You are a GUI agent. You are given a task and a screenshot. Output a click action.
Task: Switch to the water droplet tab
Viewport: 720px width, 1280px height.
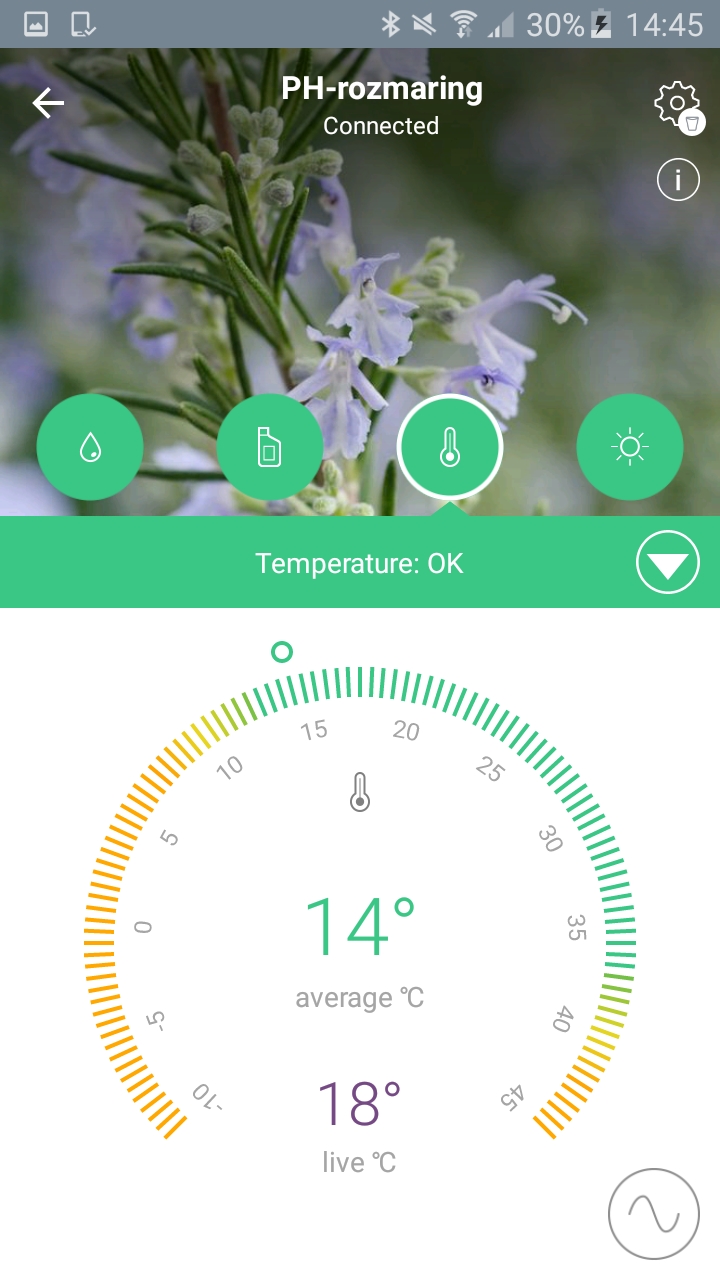tap(90, 447)
